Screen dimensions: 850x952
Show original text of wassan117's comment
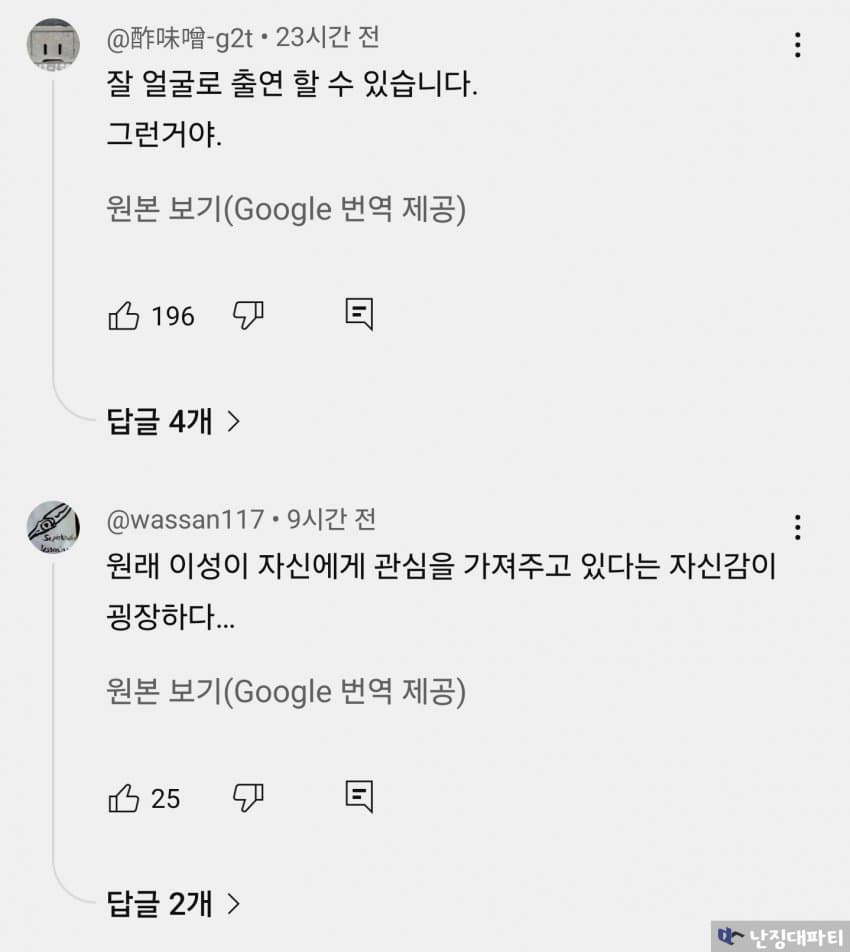tap(286, 692)
